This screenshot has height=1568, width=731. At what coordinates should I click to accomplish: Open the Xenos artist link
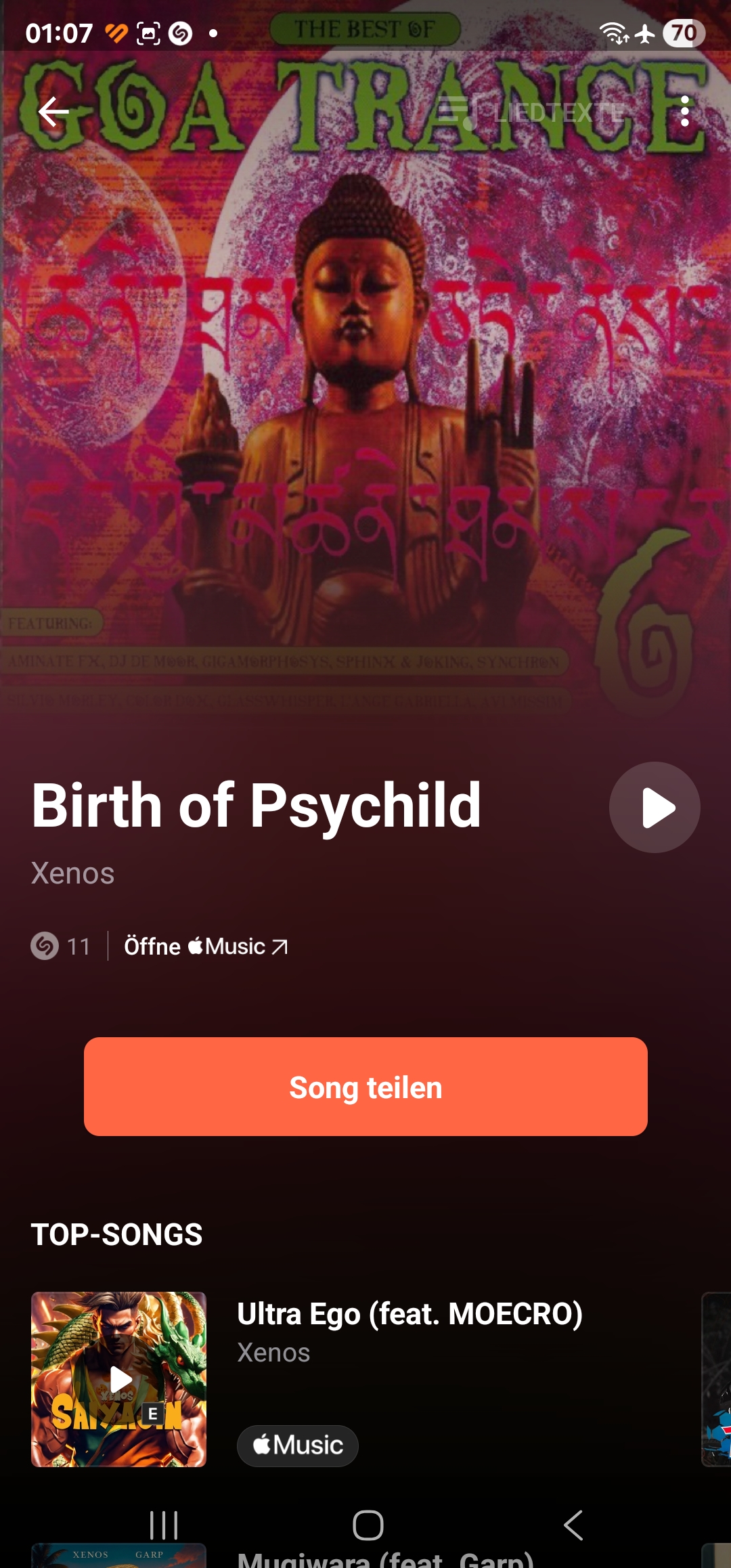click(73, 873)
